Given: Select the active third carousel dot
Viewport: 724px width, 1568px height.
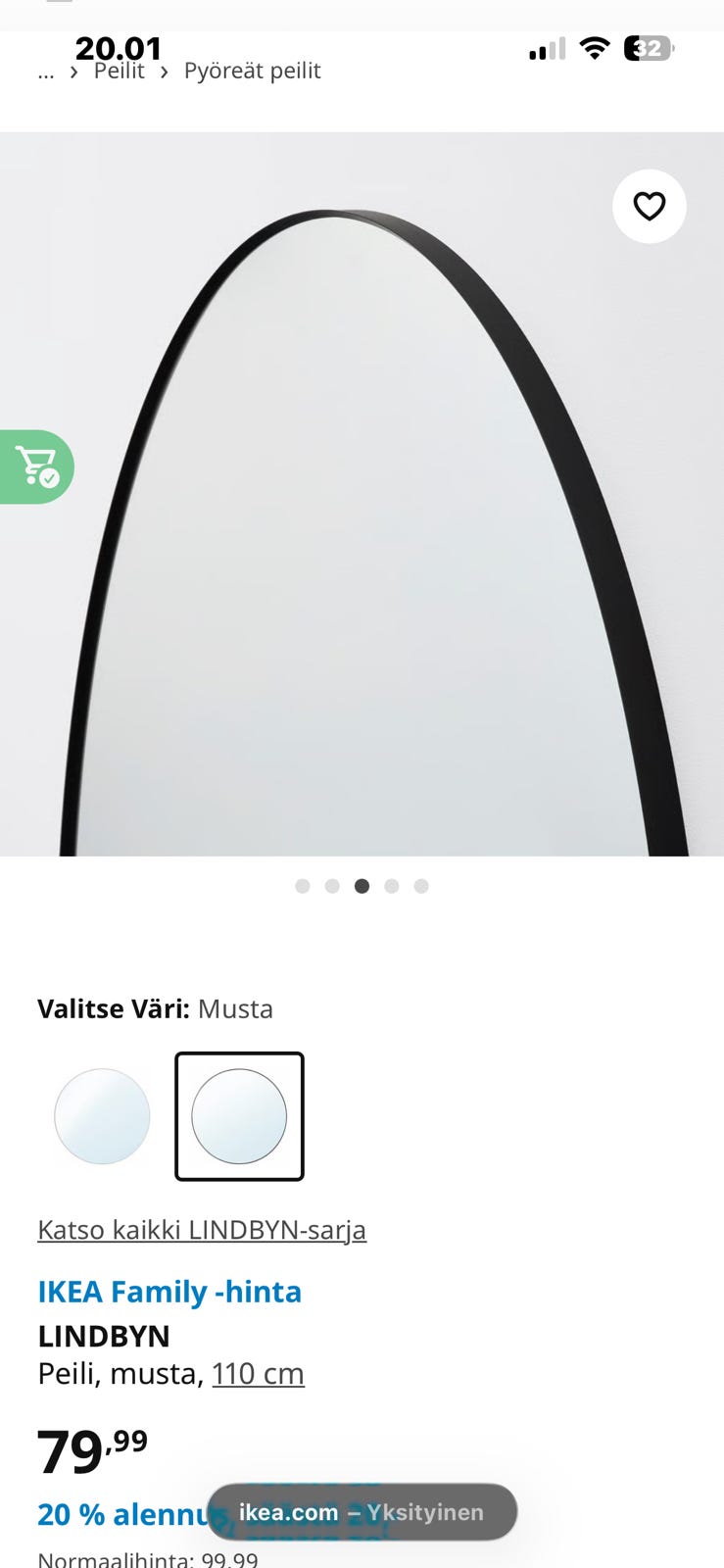Looking at the screenshot, I should click(x=362, y=885).
